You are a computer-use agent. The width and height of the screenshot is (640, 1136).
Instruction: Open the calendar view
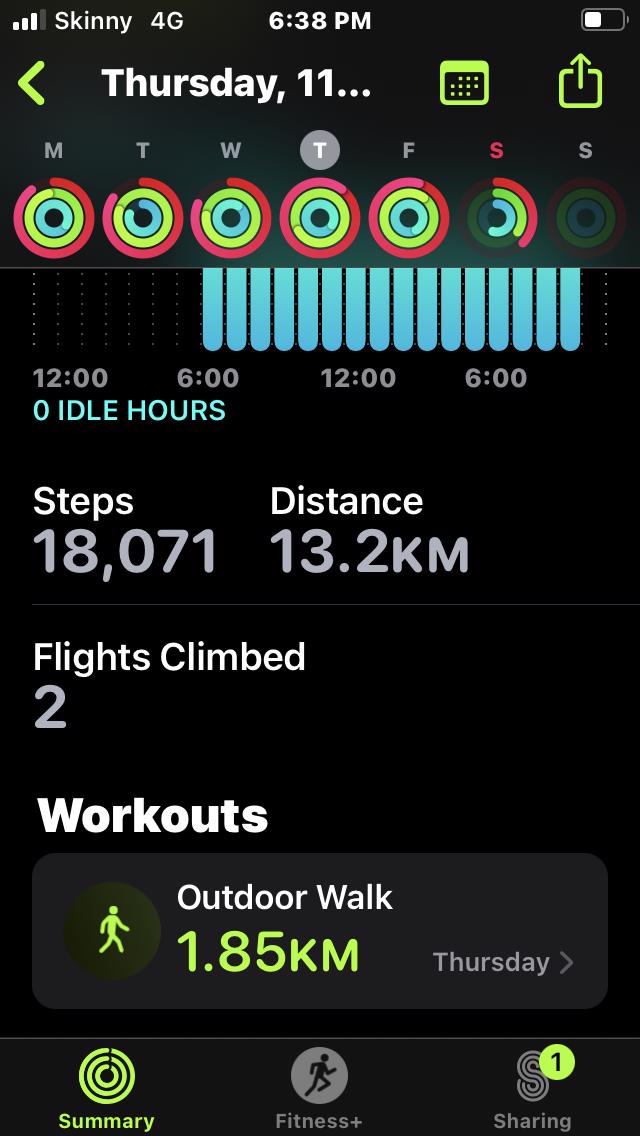[464, 84]
